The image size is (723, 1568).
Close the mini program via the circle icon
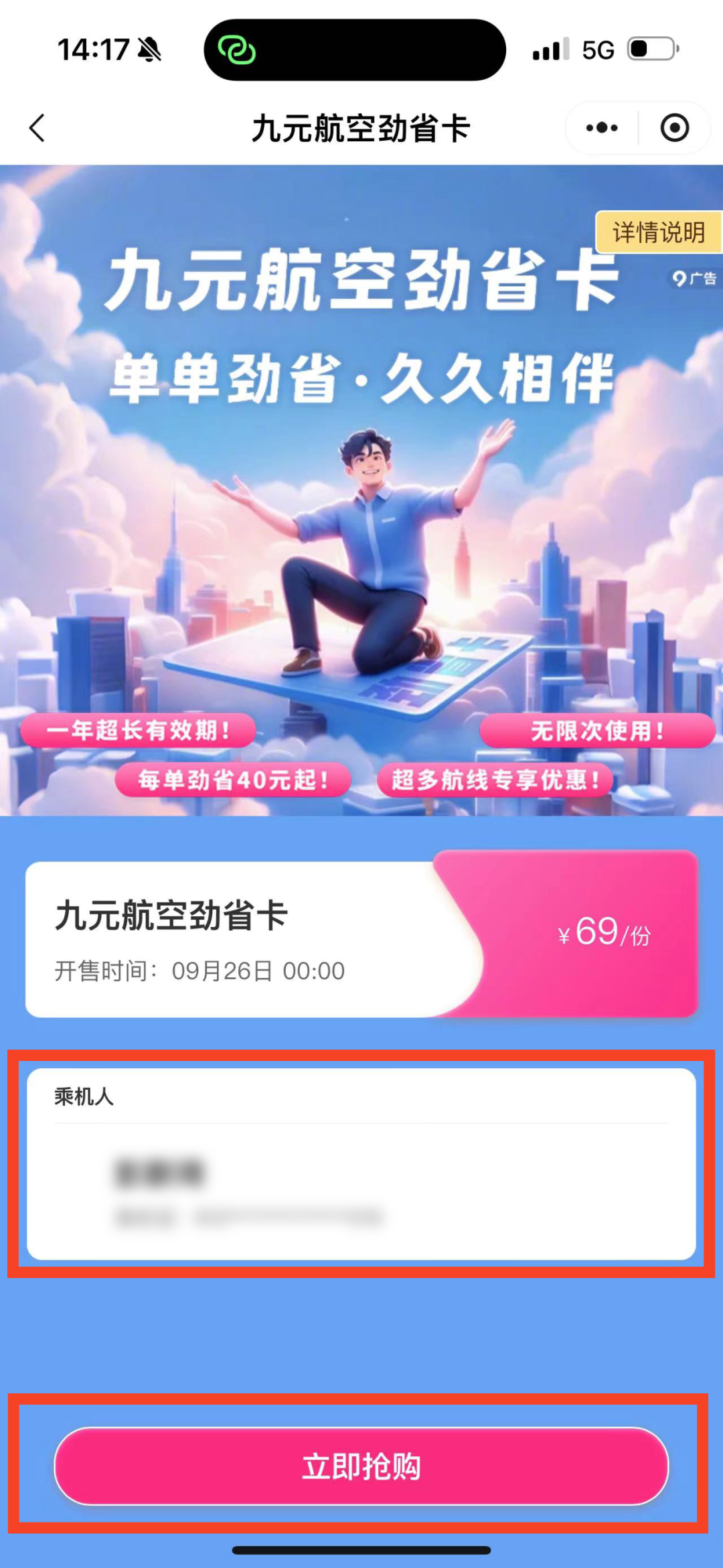pos(674,128)
